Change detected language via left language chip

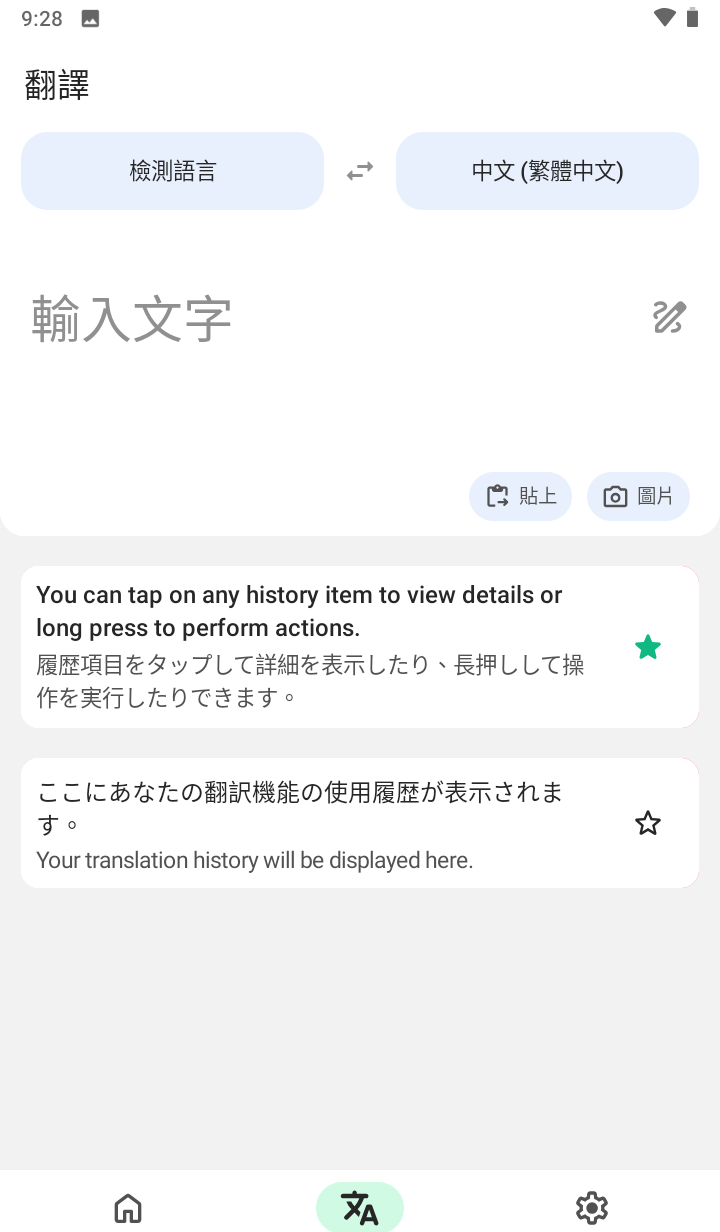click(172, 170)
